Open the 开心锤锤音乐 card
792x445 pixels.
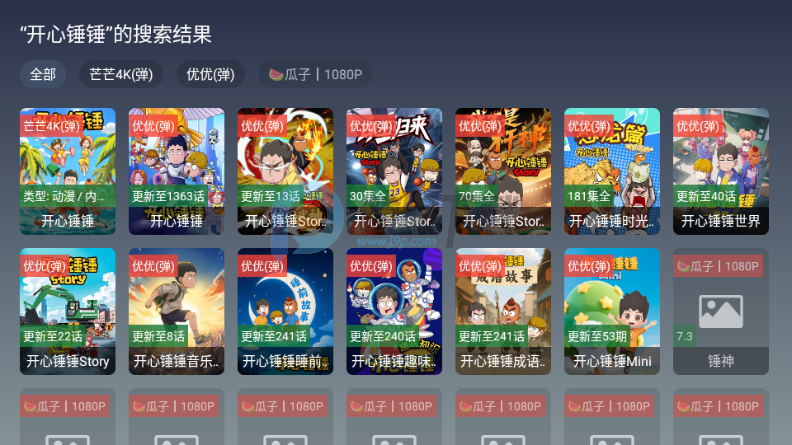click(176, 311)
